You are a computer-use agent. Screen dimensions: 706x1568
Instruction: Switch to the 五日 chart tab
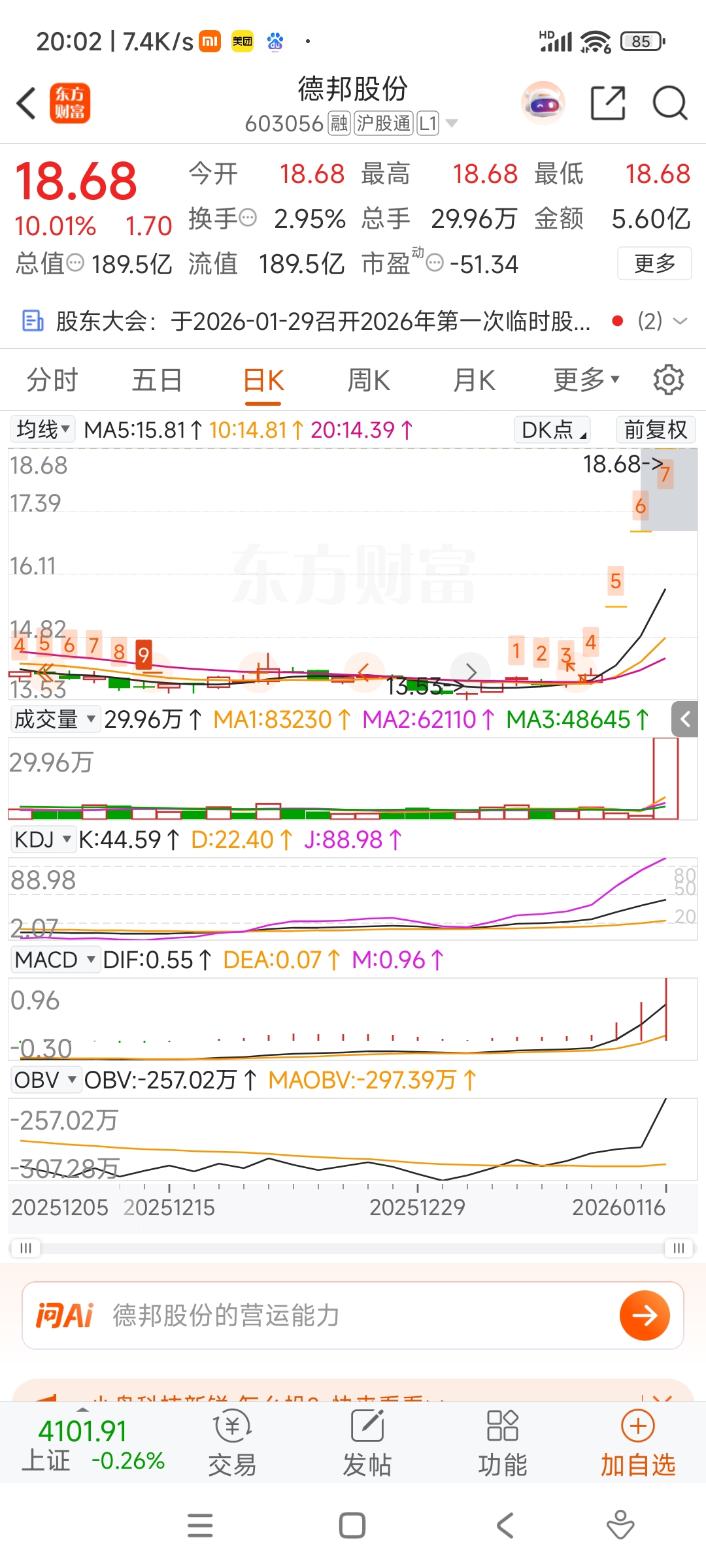(157, 380)
